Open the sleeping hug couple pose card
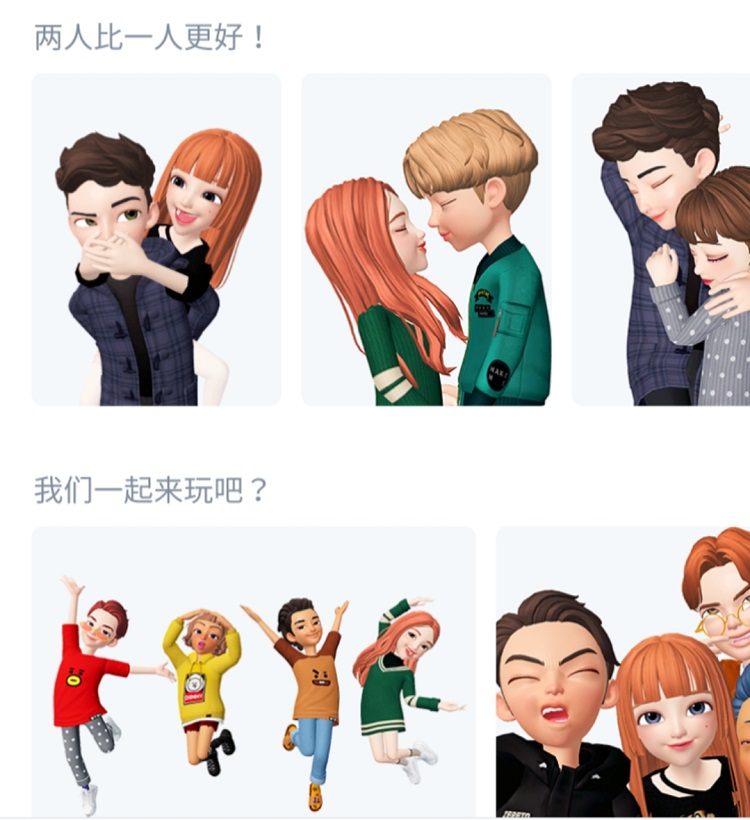Viewport: 750px width, 820px height. tap(662, 240)
